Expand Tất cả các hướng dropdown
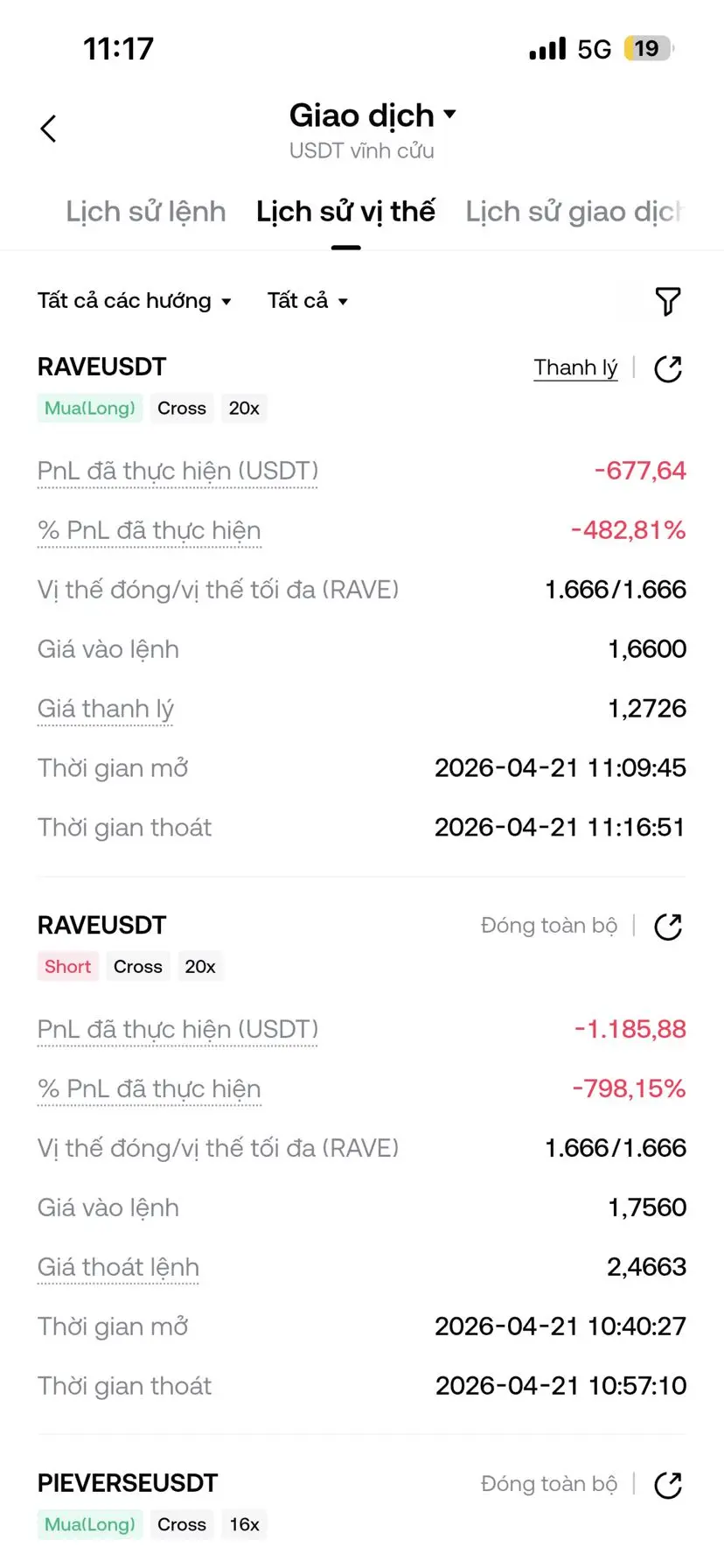 134,301
